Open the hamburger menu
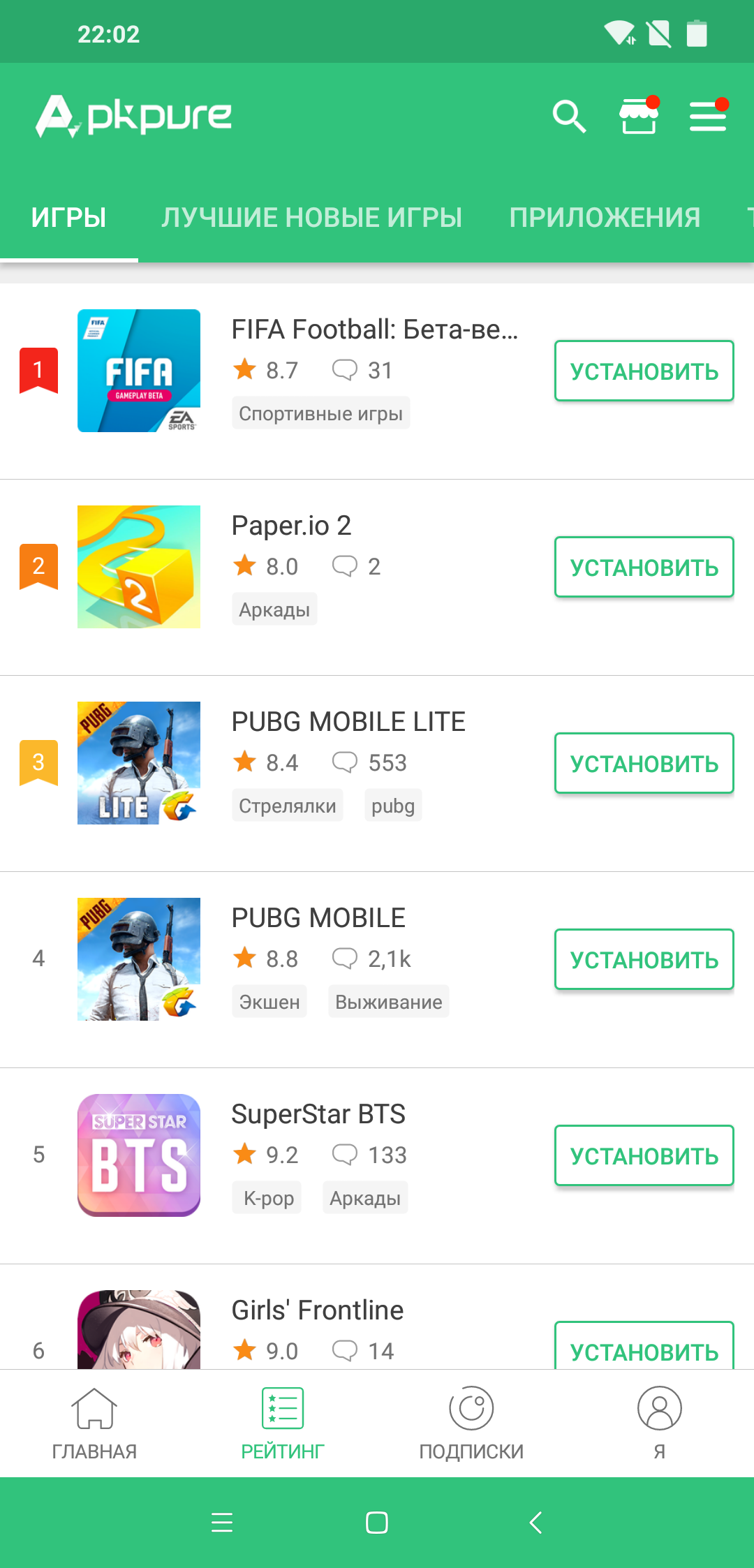The image size is (754, 1568). 709,115
